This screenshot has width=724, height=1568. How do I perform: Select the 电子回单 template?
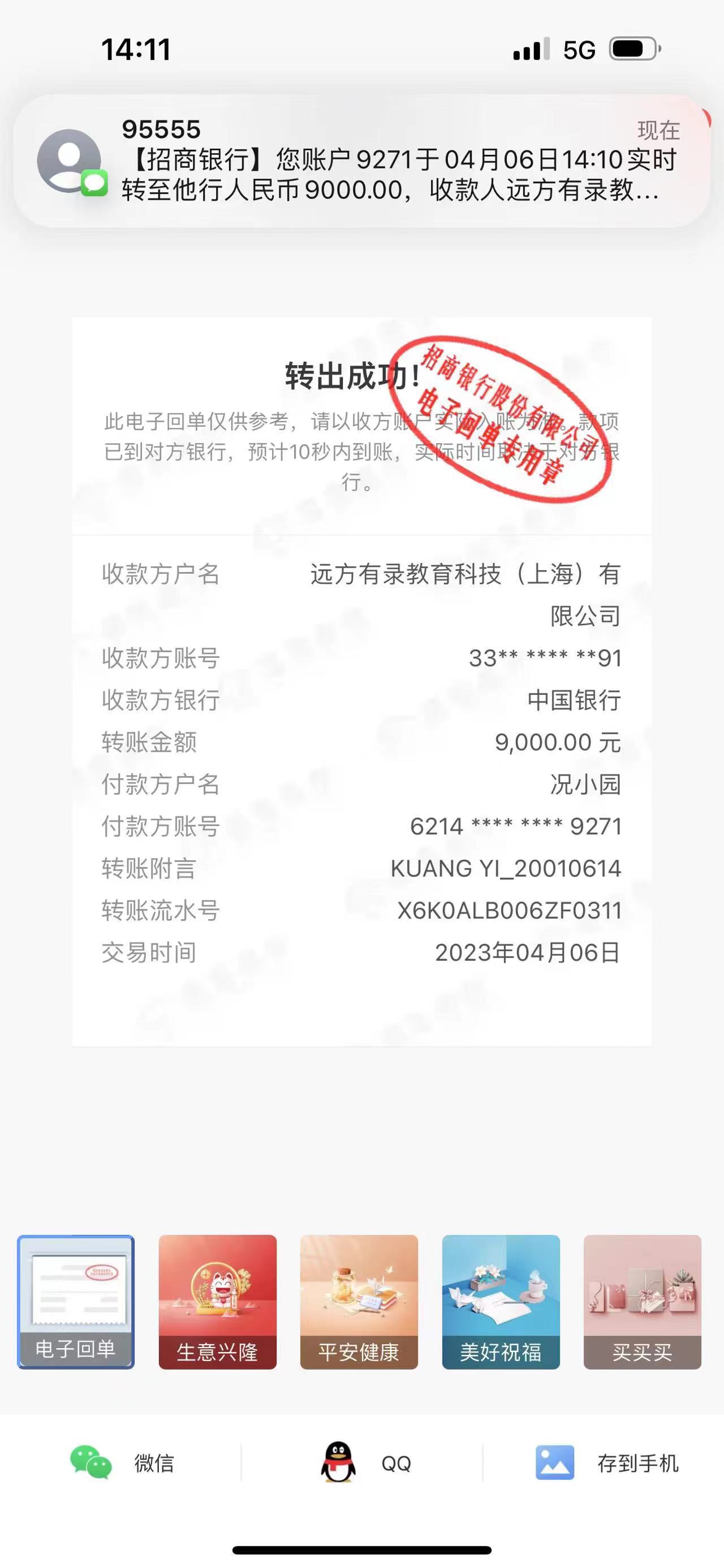(x=75, y=1301)
